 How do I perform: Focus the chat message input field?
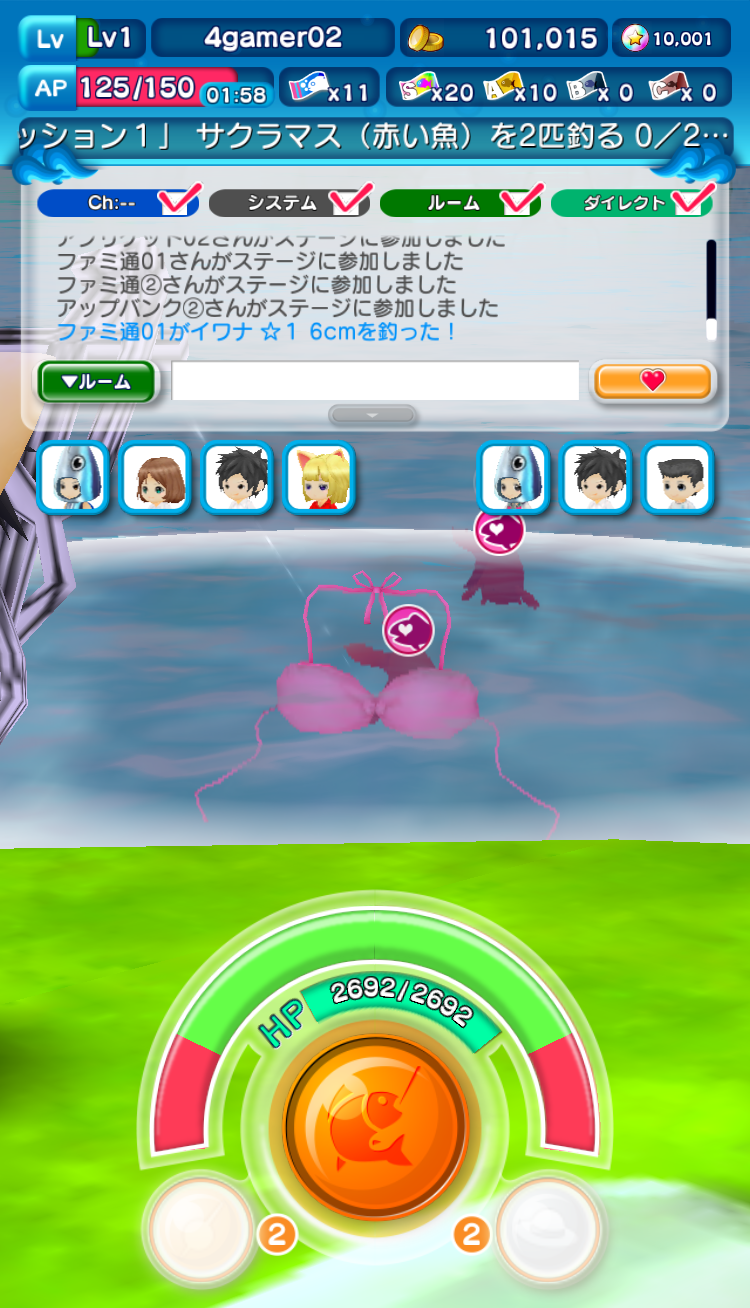click(x=375, y=382)
